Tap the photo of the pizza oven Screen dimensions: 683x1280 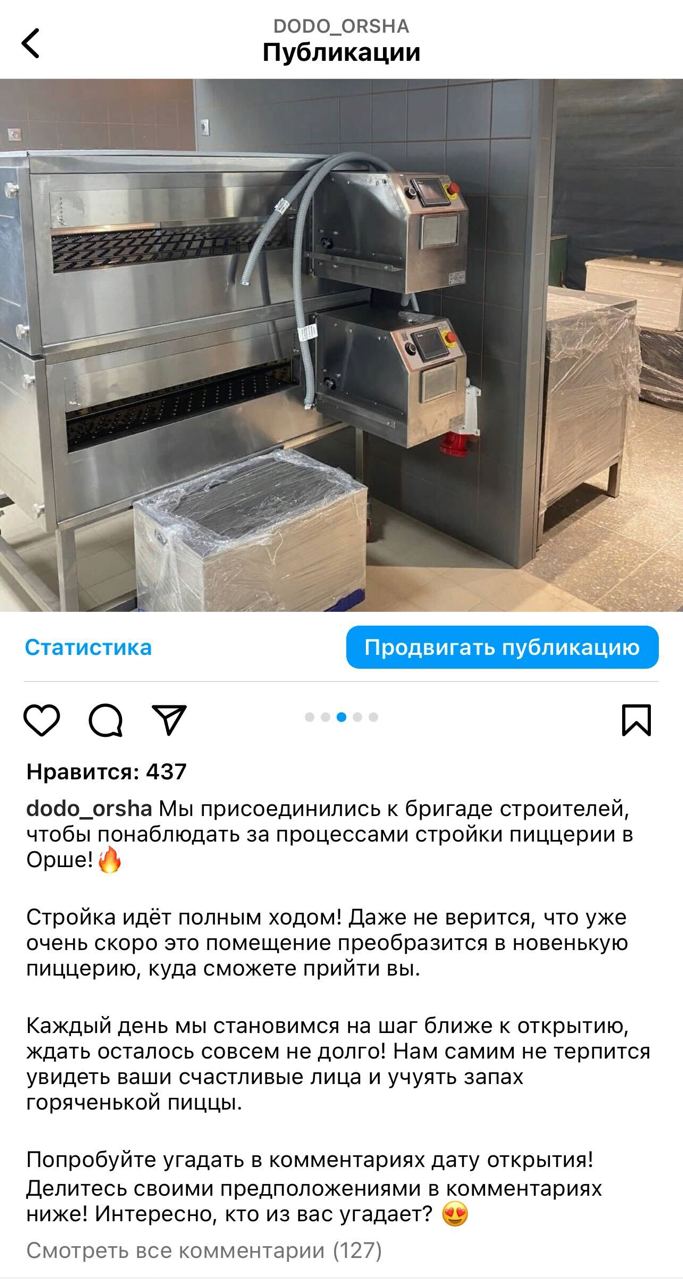[341, 345]
